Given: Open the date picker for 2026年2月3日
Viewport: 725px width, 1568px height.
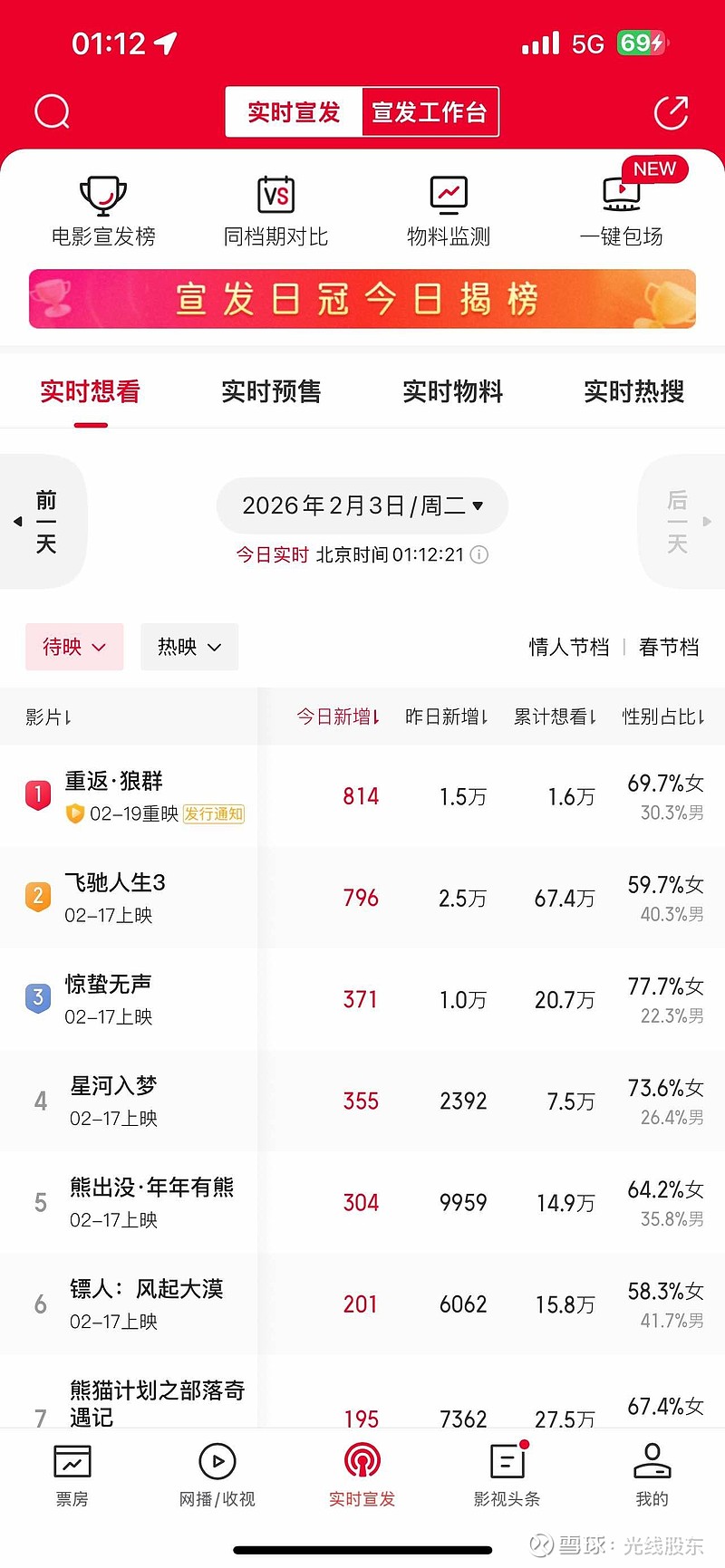Looking at the screenshot, I should tap(362, 505).
